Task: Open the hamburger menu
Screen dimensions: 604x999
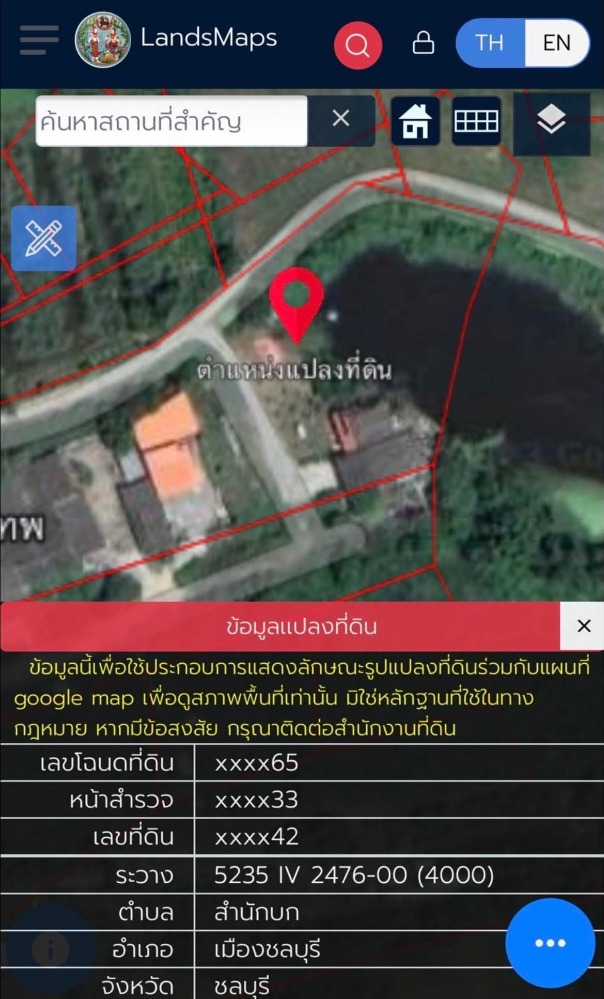Action: tap(39, 40)
